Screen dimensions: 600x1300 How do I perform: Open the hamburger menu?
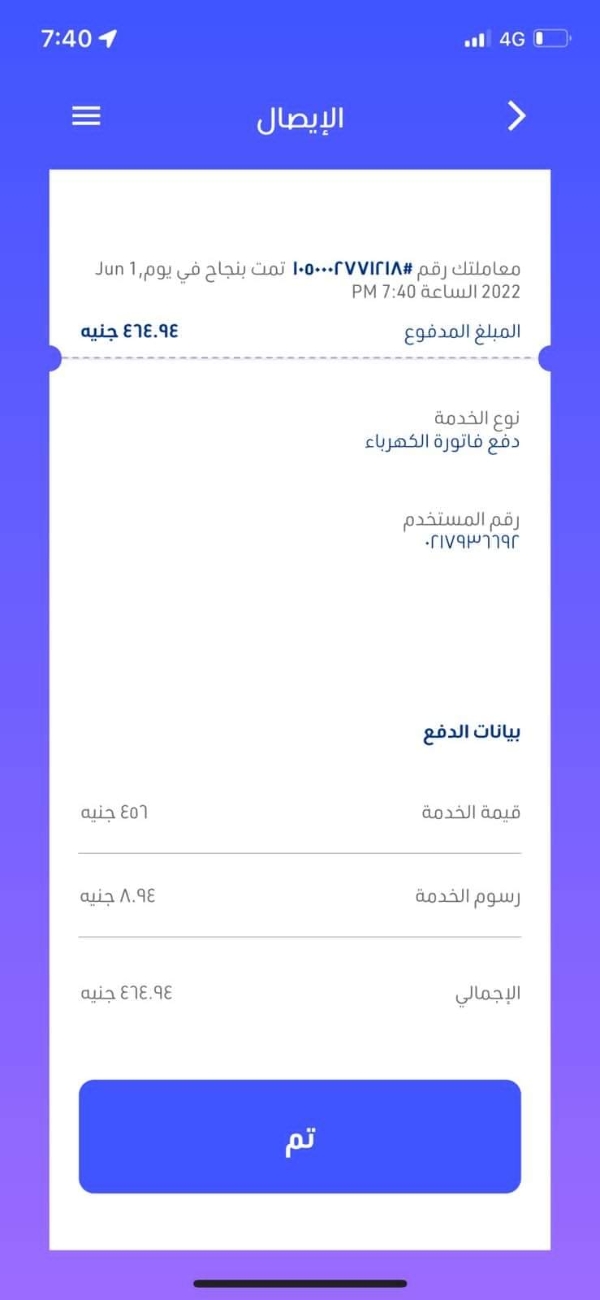[x=87, y=117]
